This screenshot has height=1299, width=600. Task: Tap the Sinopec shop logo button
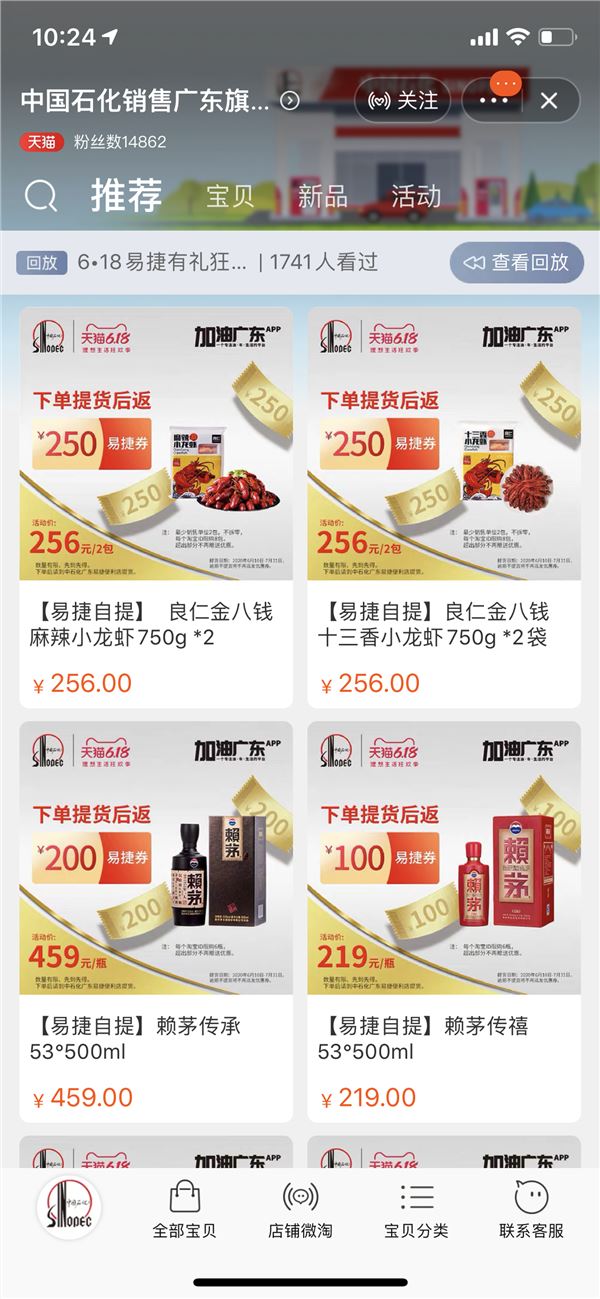click(69, 1208)
